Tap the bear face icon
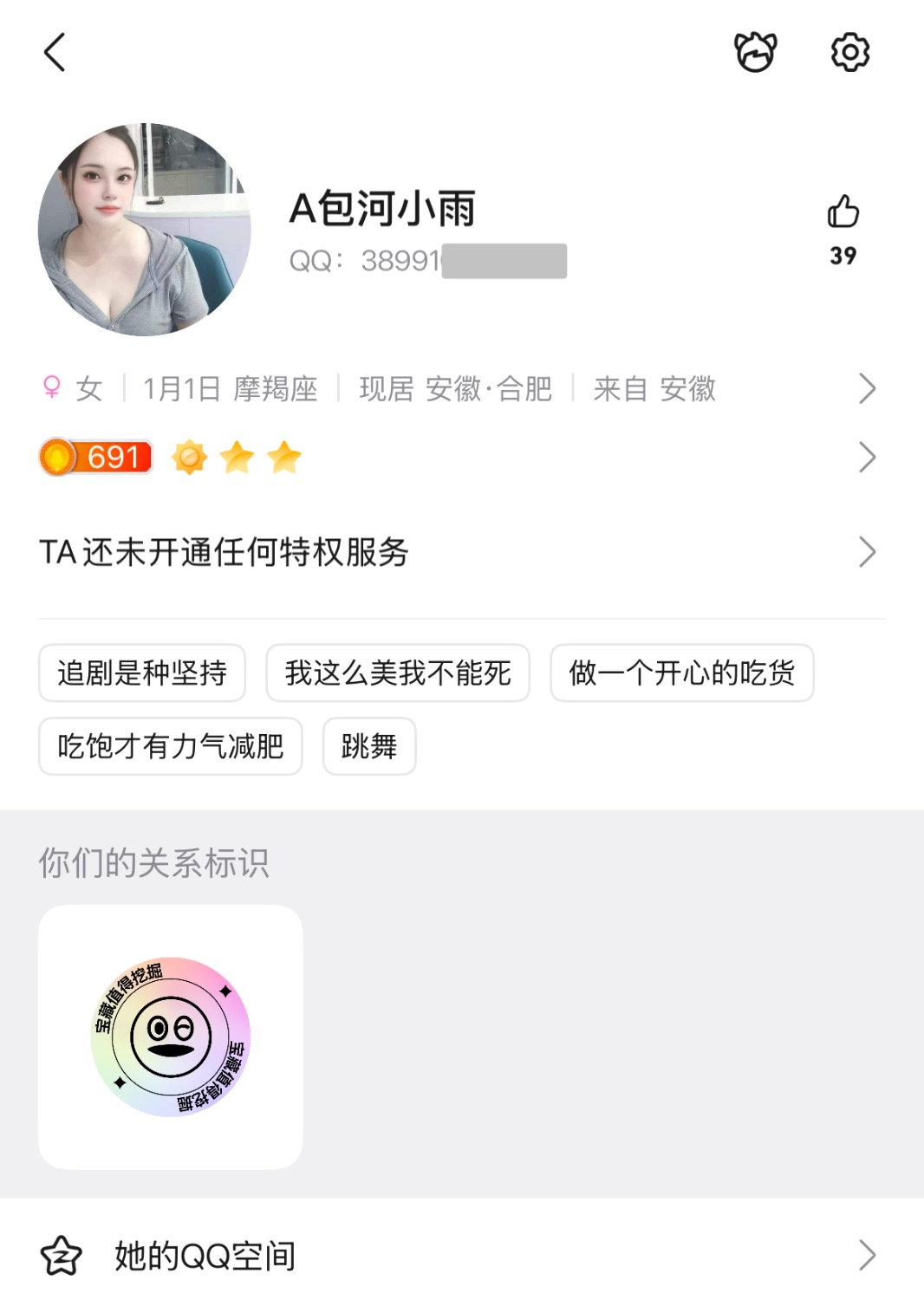Viewport: 924px width, 1300px height. coord(755,52)
